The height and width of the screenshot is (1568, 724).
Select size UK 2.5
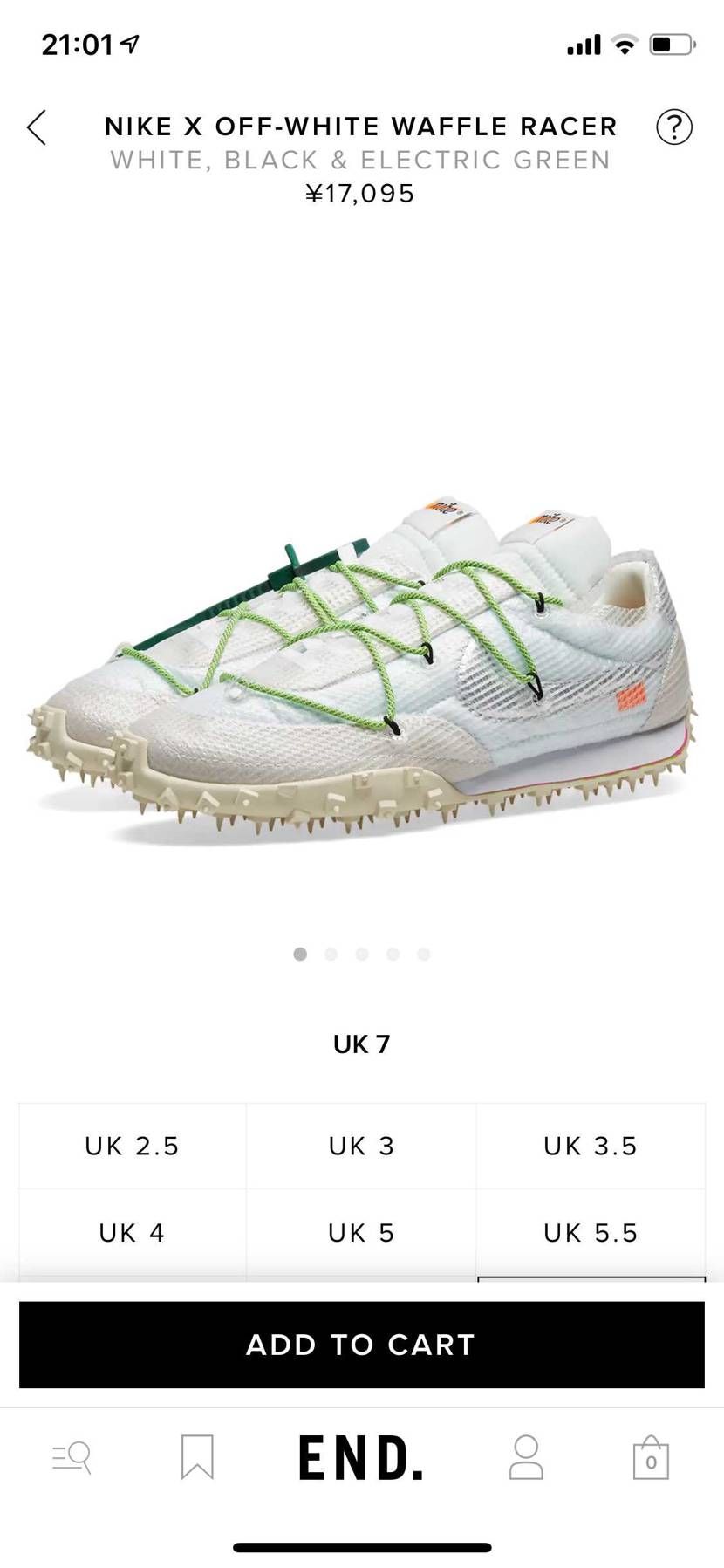(x=133, y=1146)
